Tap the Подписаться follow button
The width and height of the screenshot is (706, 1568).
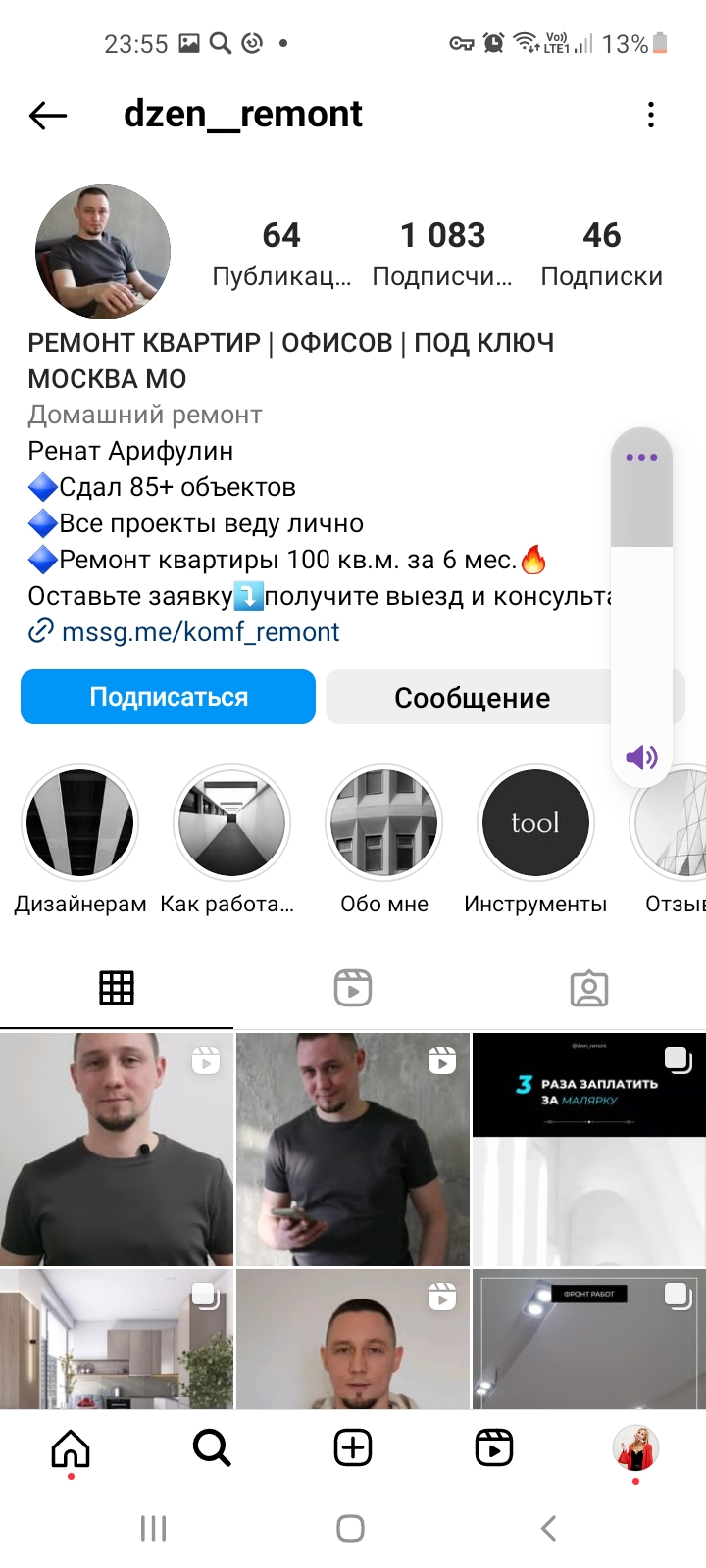point(168,697)
